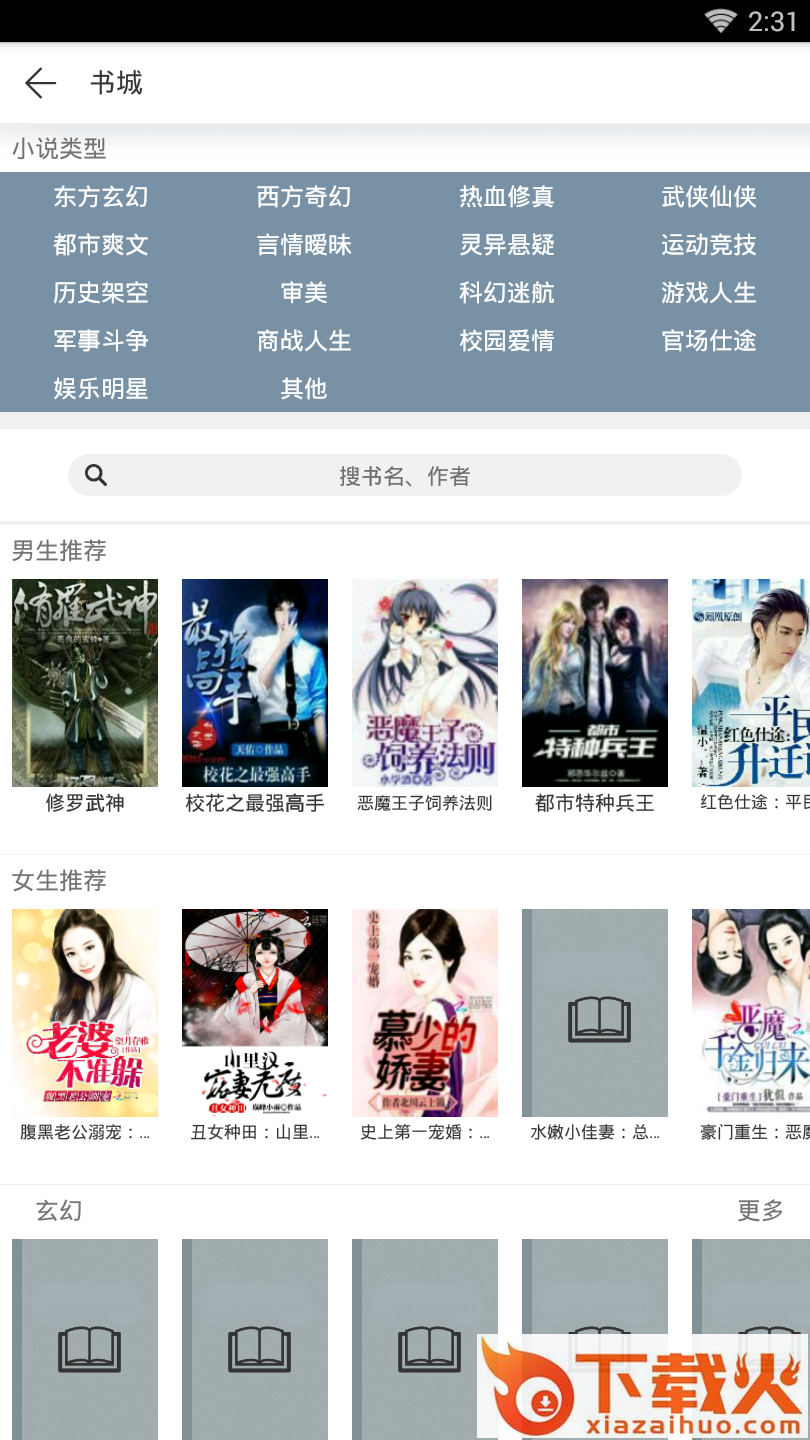810x1440 pixels.
Task: Choose the 其他 category
Action: point(304,389)
